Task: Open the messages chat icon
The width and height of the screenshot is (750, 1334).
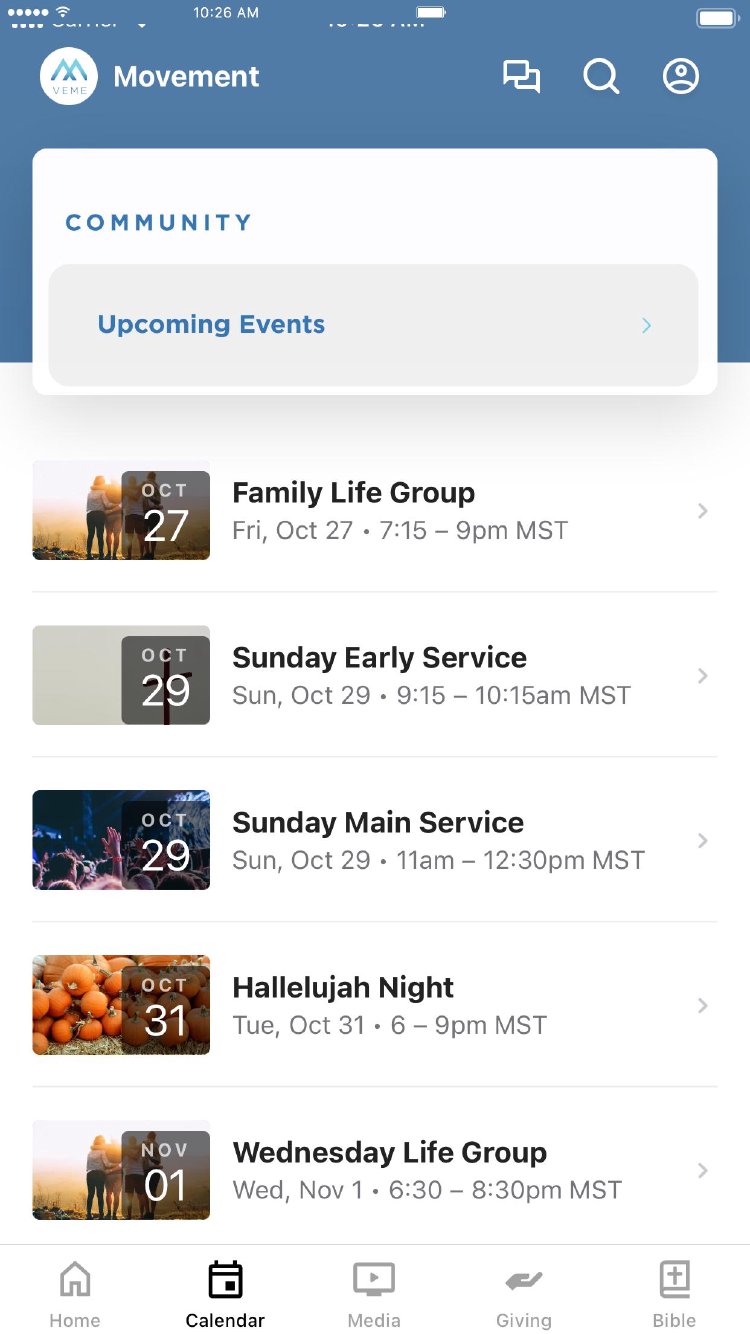Action: pyautogui.click(x=521, y=77)
